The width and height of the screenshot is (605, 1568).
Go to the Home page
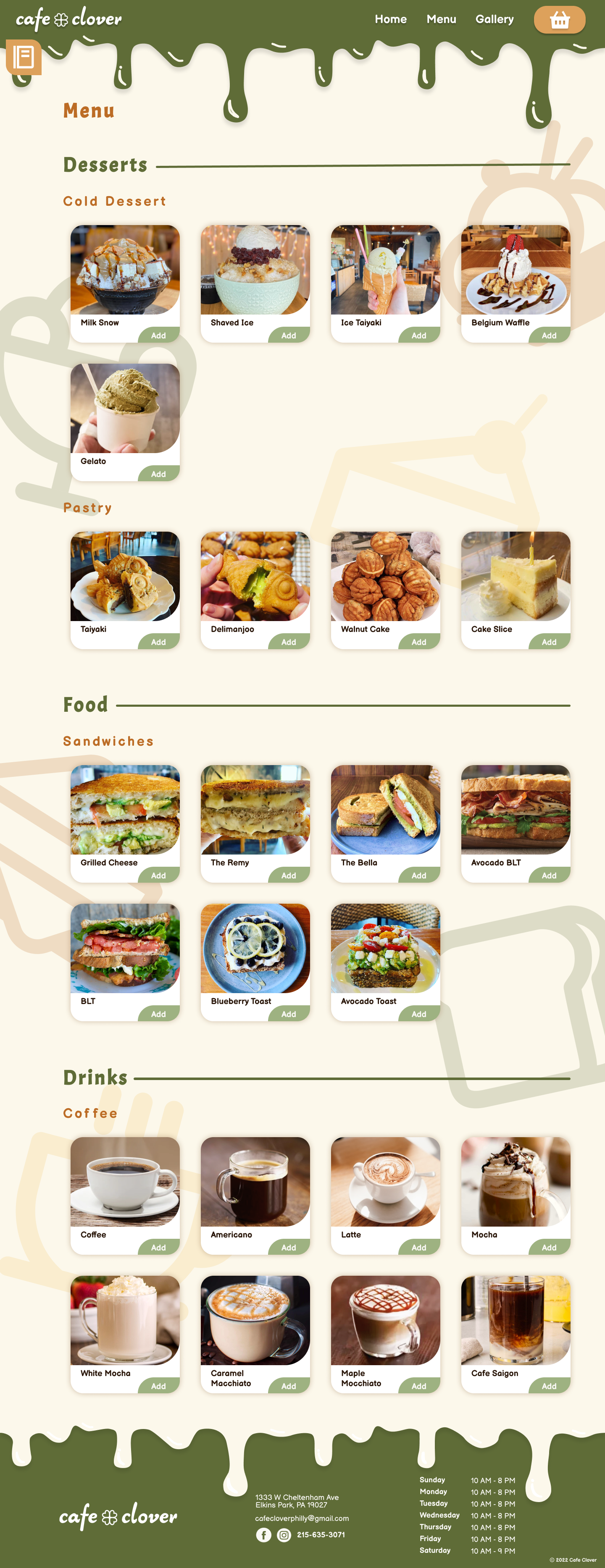(391, 19)
